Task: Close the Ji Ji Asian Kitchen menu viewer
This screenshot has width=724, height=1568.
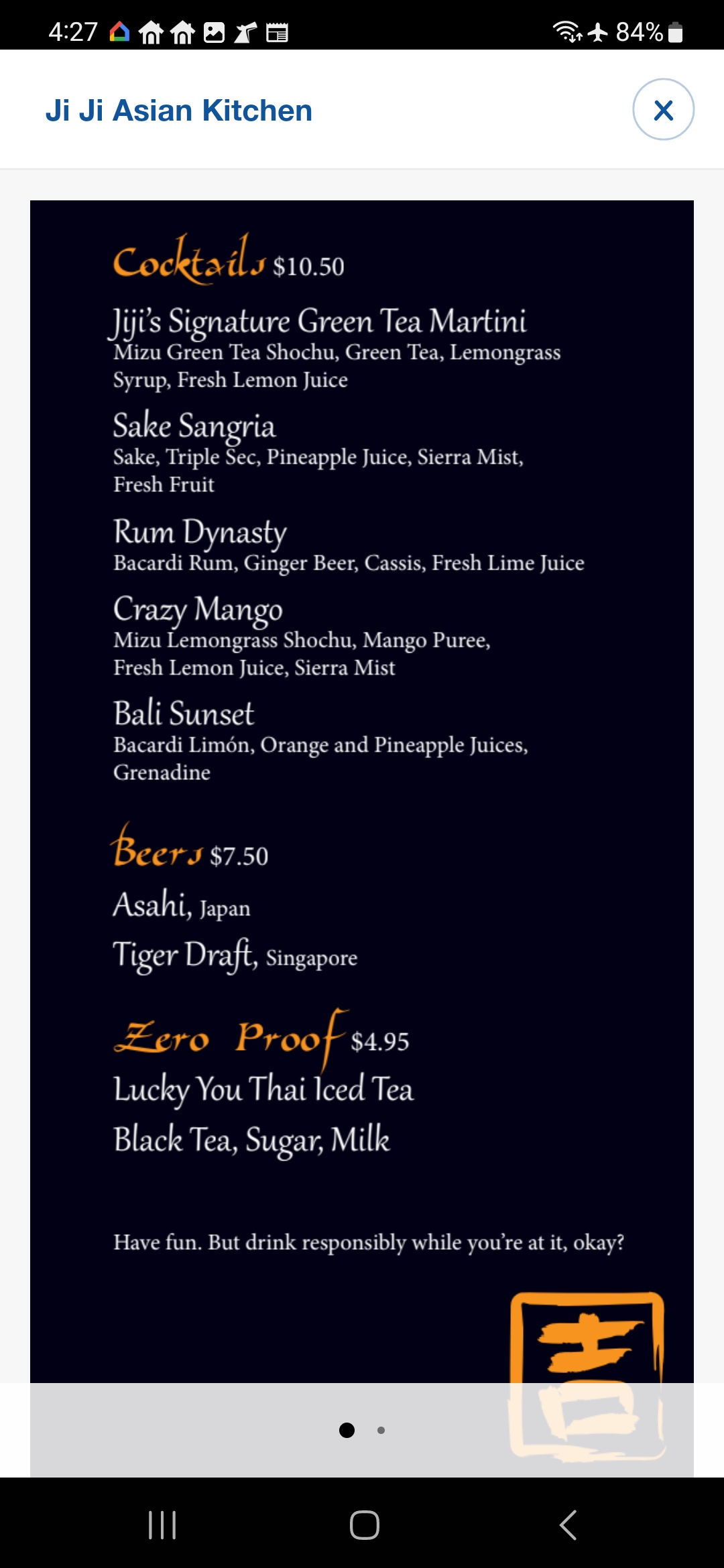Action: pos(663,110)
